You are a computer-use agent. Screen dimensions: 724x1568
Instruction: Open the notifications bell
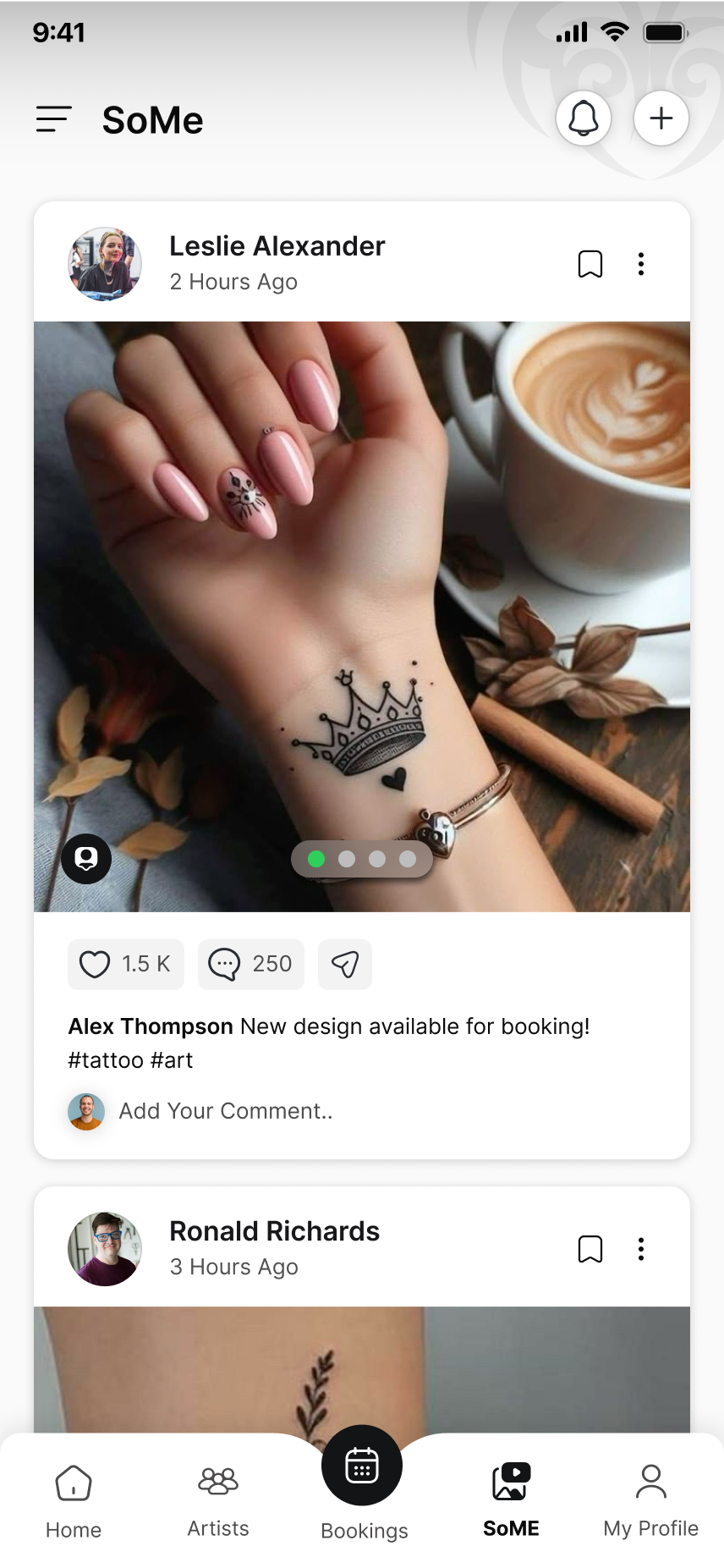point(584,118)
